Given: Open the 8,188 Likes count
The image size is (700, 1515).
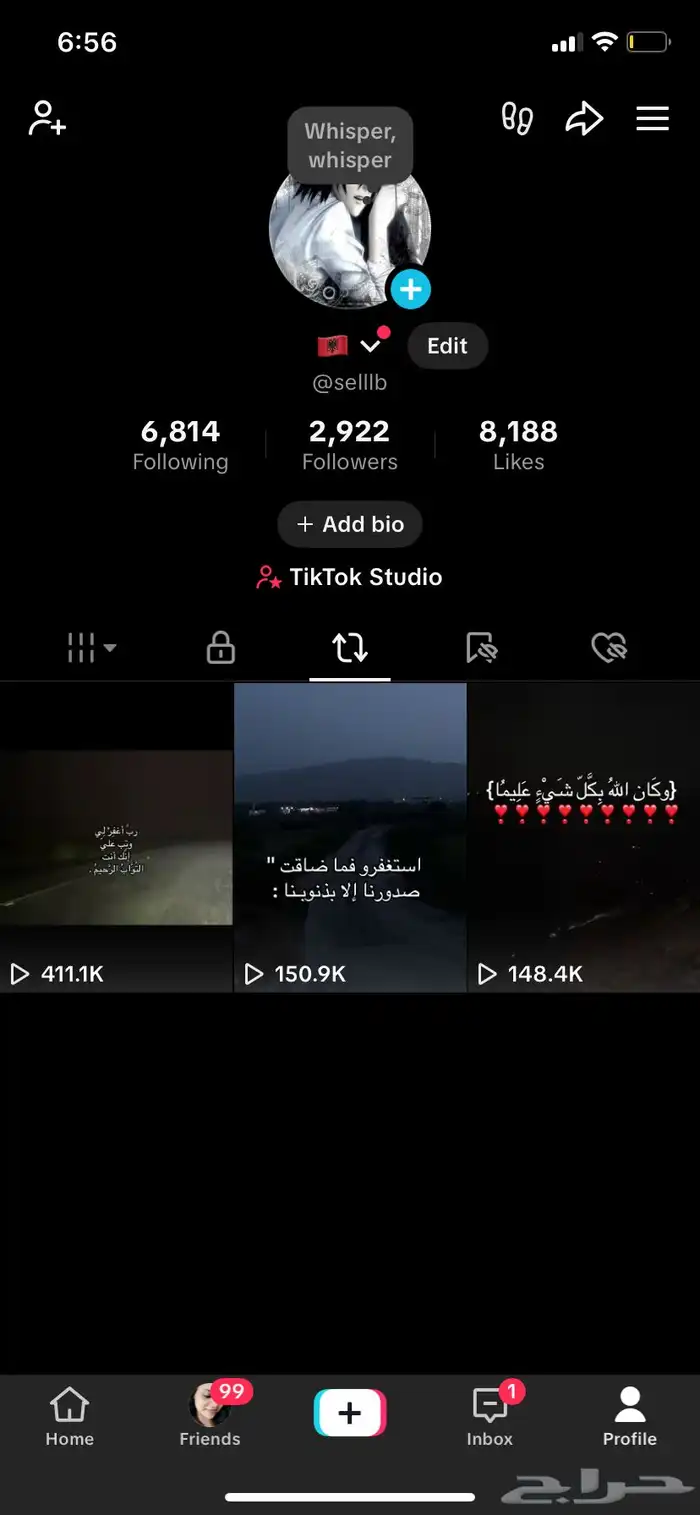Looking at the screenshot, I should tap(518, 445).
